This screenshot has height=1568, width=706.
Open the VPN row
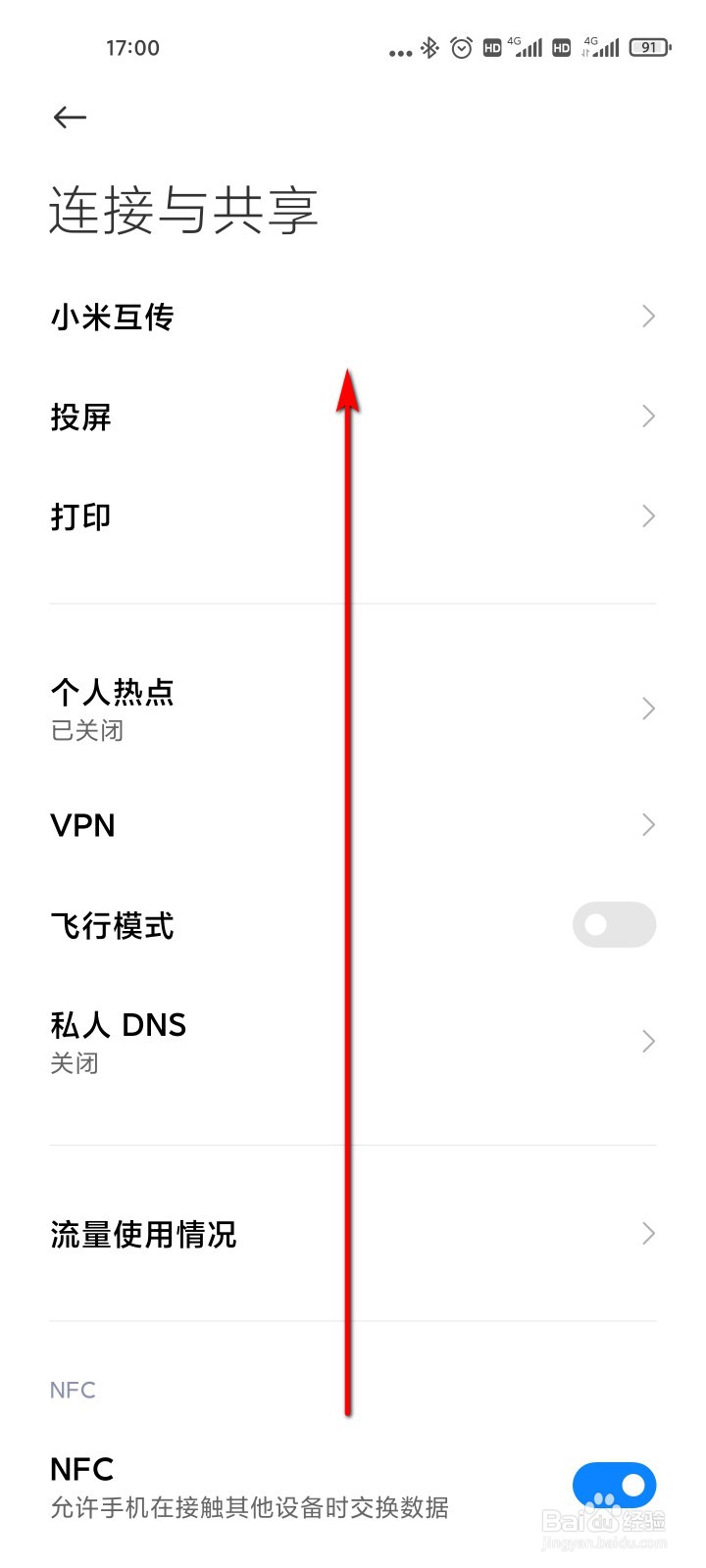[353, 825]
